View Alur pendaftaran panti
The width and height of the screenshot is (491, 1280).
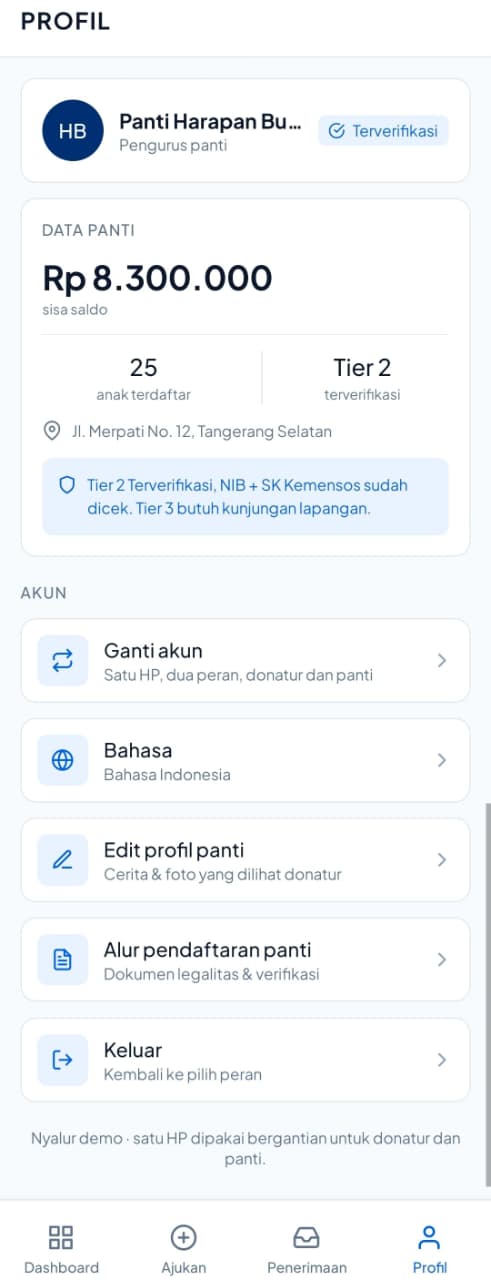coord(245,960)
